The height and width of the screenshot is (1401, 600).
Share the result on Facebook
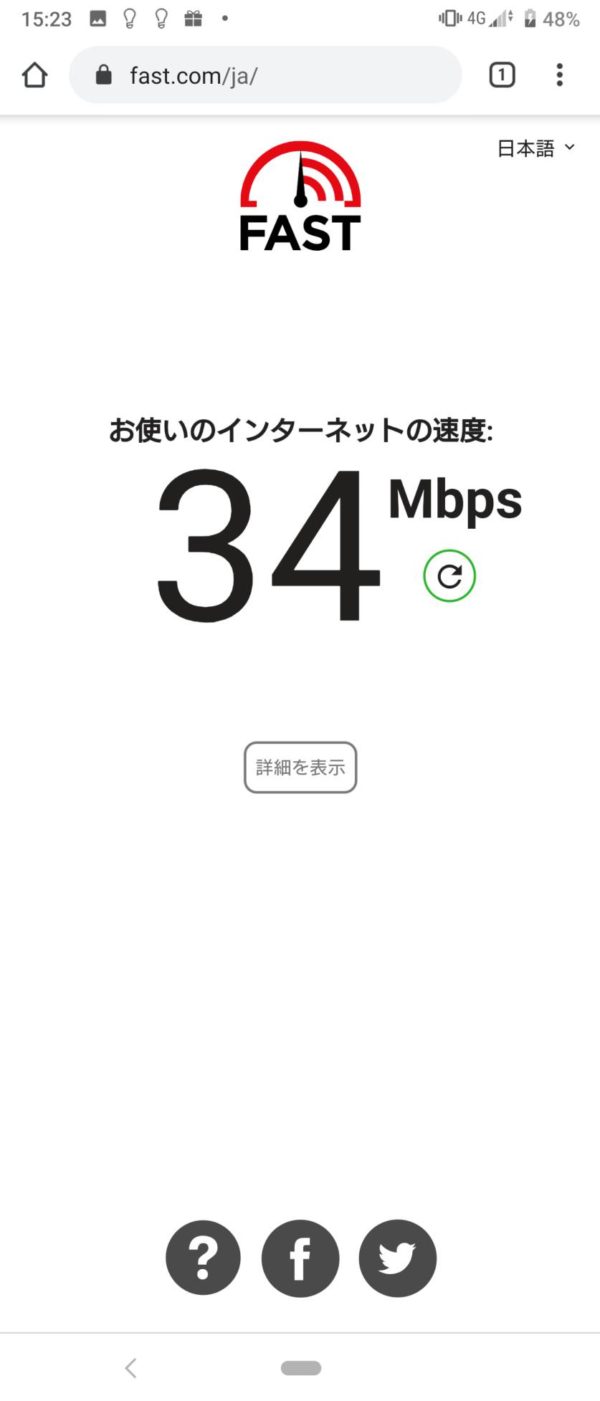pos(300,1258)
